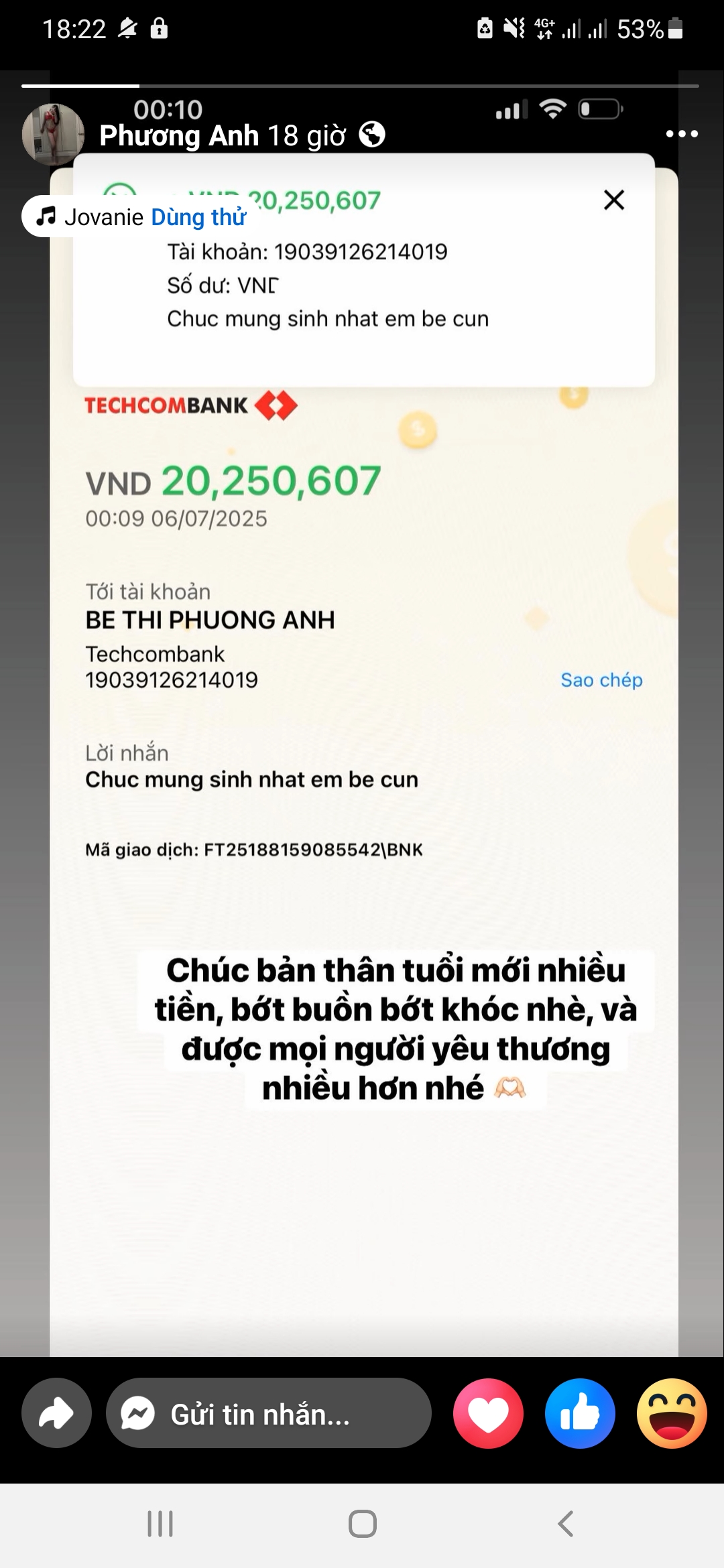The height and width of the screenshot is (1568, 724).
Task: React to the story with a heart
Action: coord(488,1414)
